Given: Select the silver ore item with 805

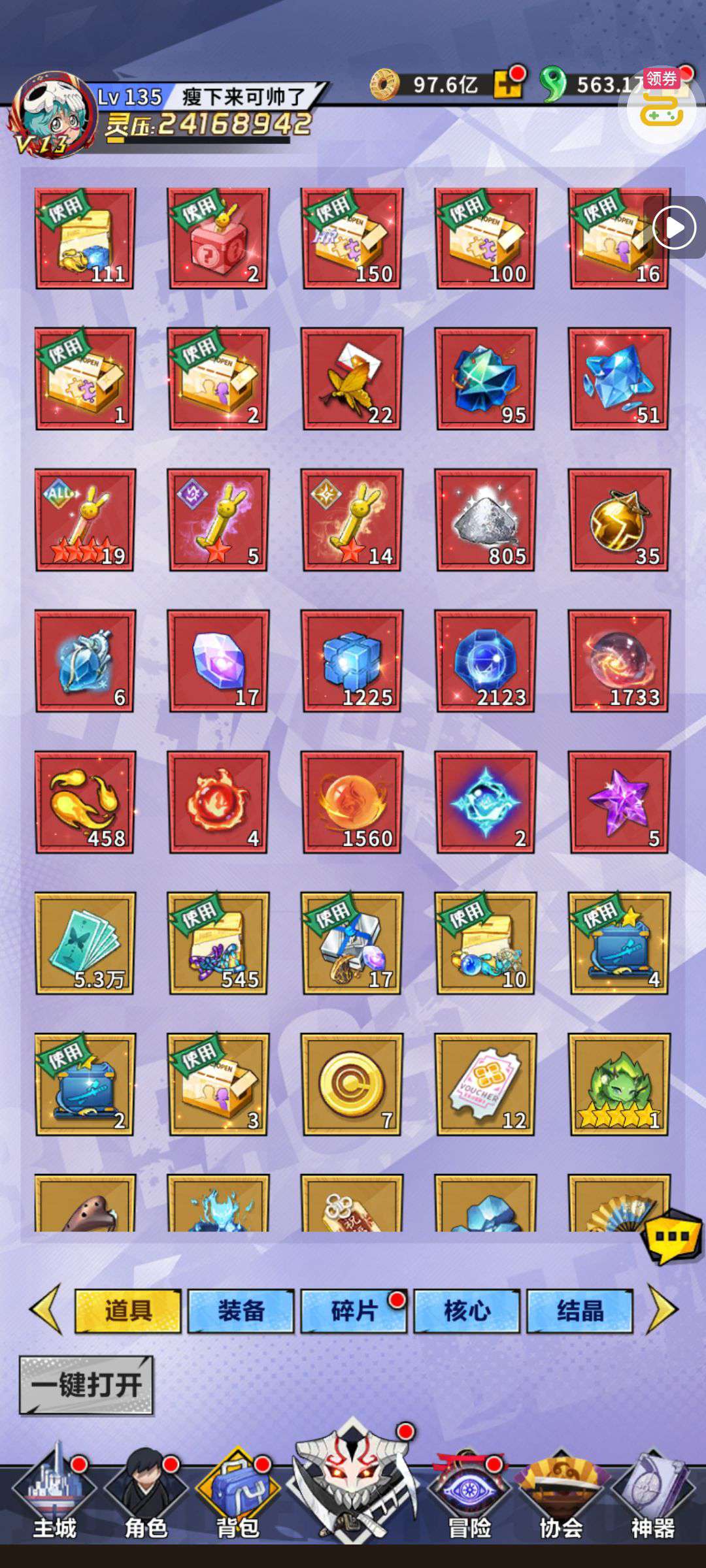Looking at the screenshot, I should 486,520.
